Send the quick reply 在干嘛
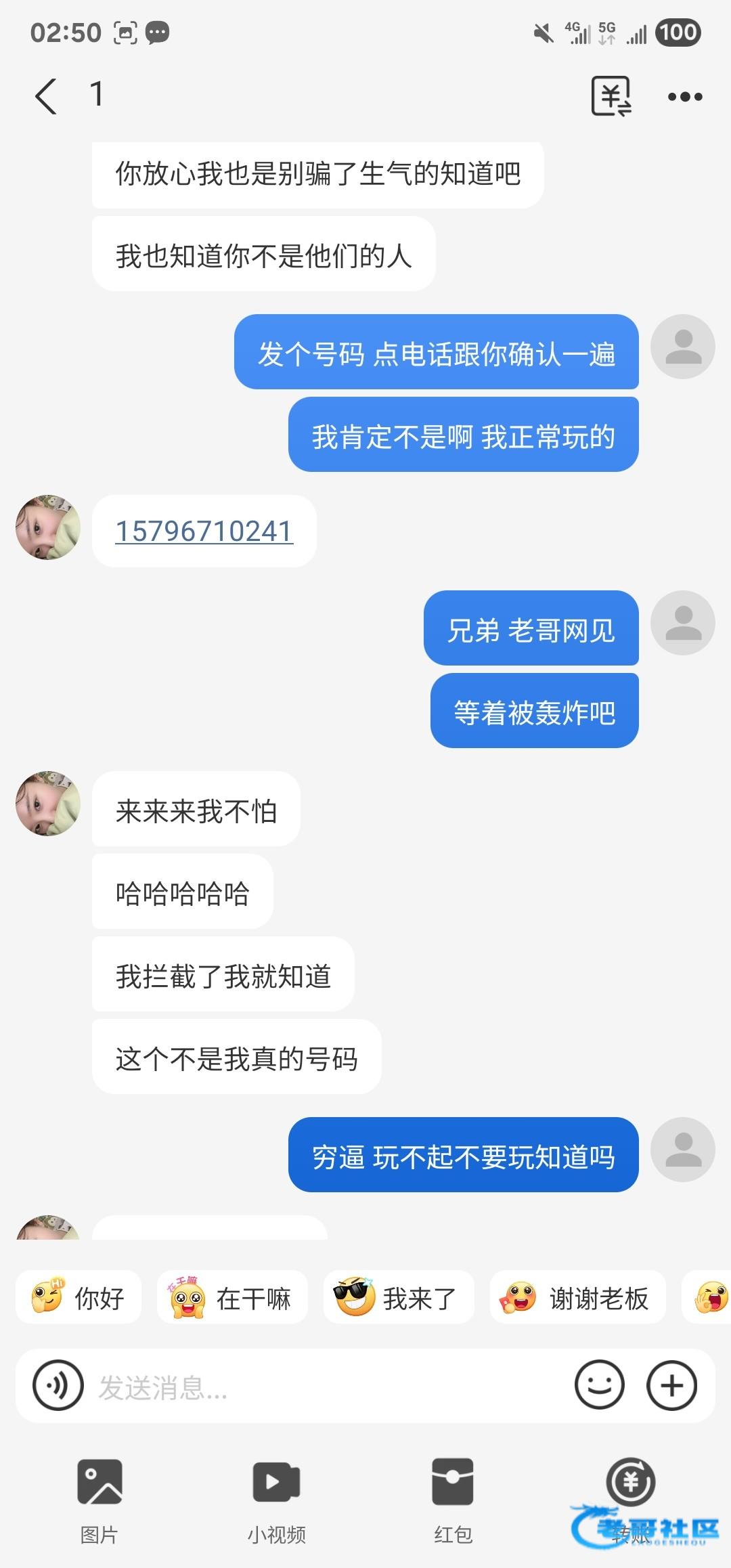The image size is (731, 1568). pos(232,1298)
